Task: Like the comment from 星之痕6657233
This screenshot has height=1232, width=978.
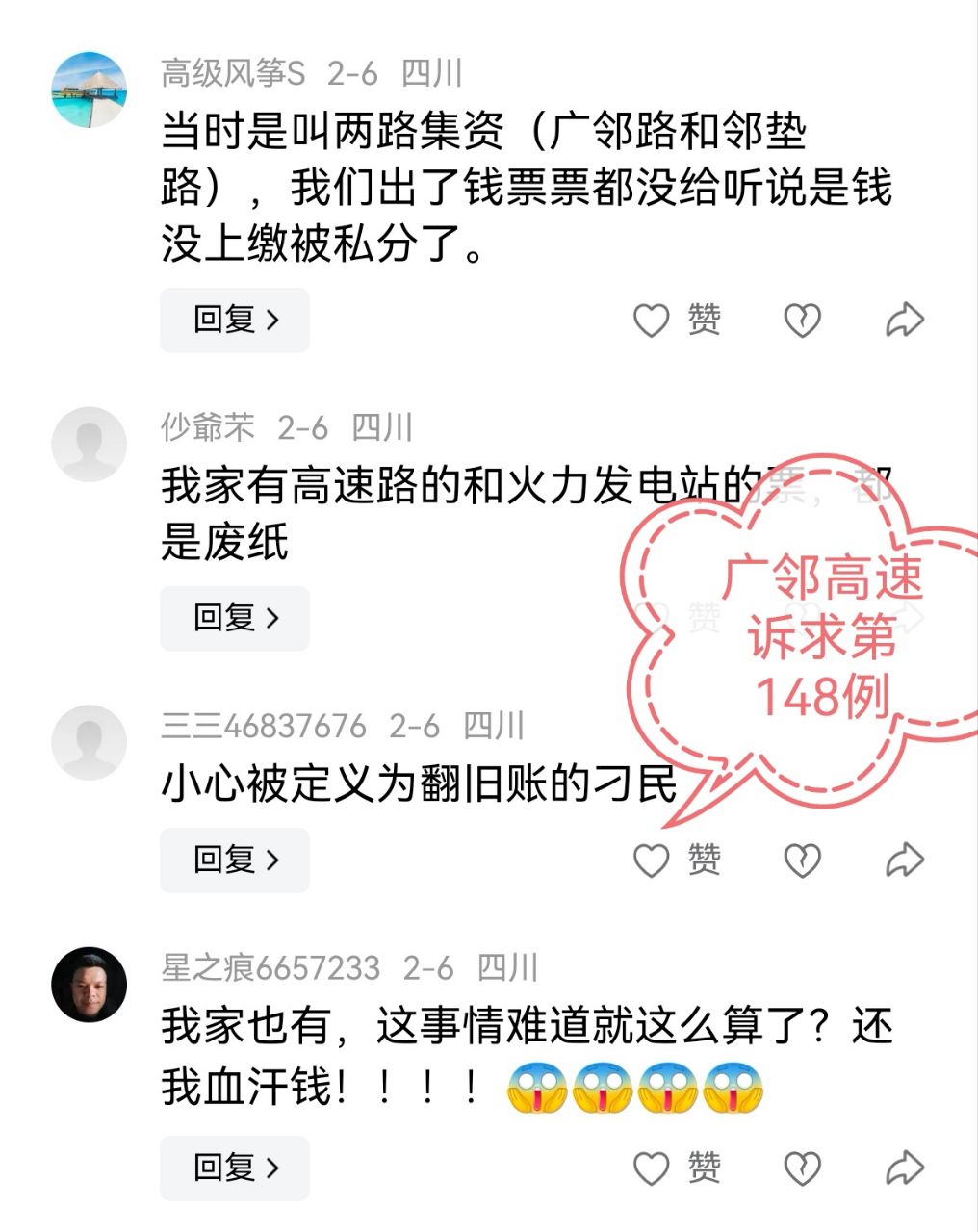Action: [x=652, y=1168]
